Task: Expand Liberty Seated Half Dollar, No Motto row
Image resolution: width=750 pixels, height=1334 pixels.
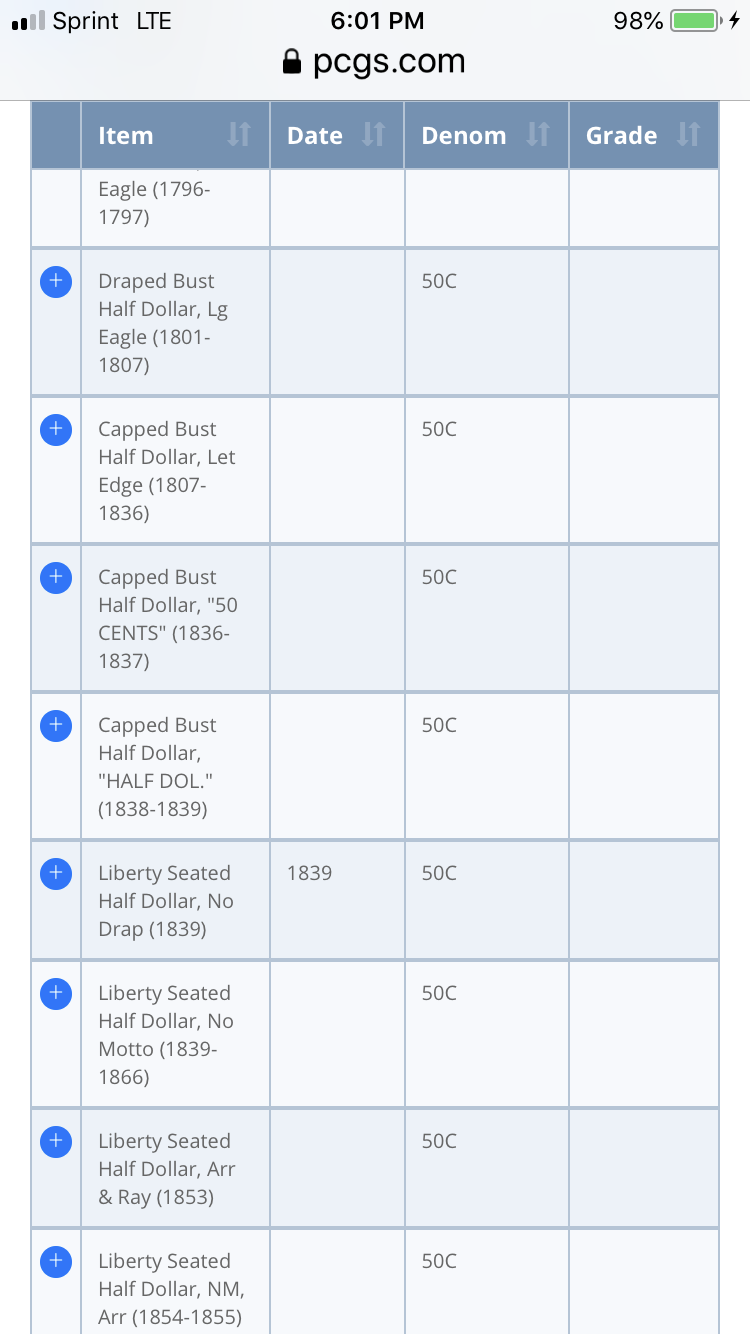Action: tap(56, 993)
